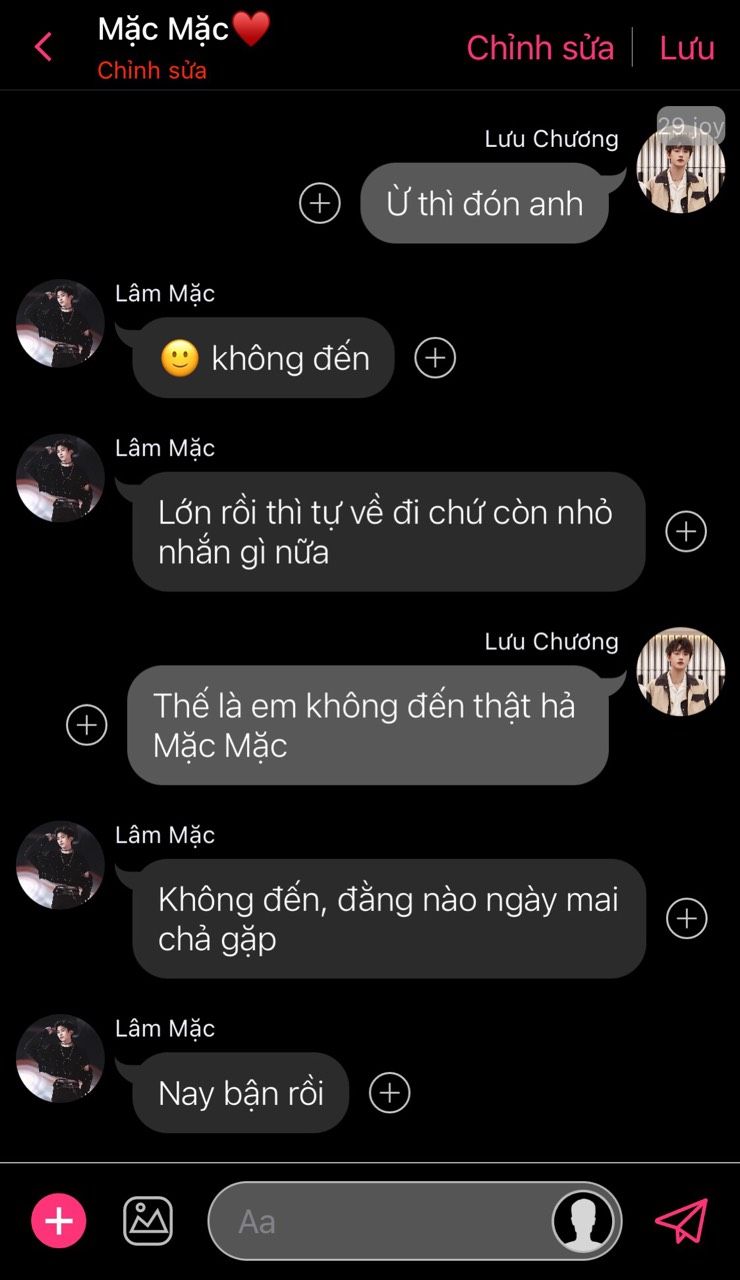Focus the Aa message input field
The width and height of the screenshot is (740, 1280).
pos(380,1221)
